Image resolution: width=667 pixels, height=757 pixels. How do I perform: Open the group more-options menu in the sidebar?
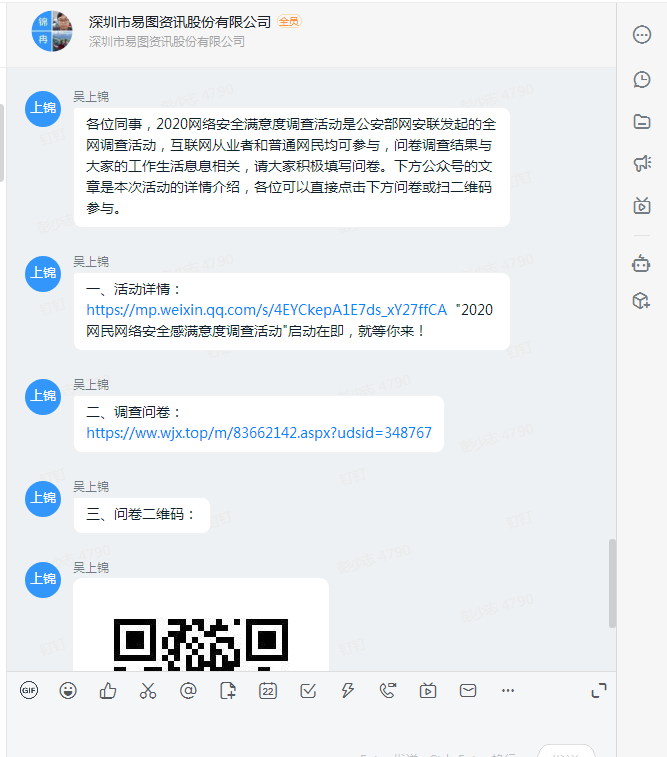(x=642, y=35)
